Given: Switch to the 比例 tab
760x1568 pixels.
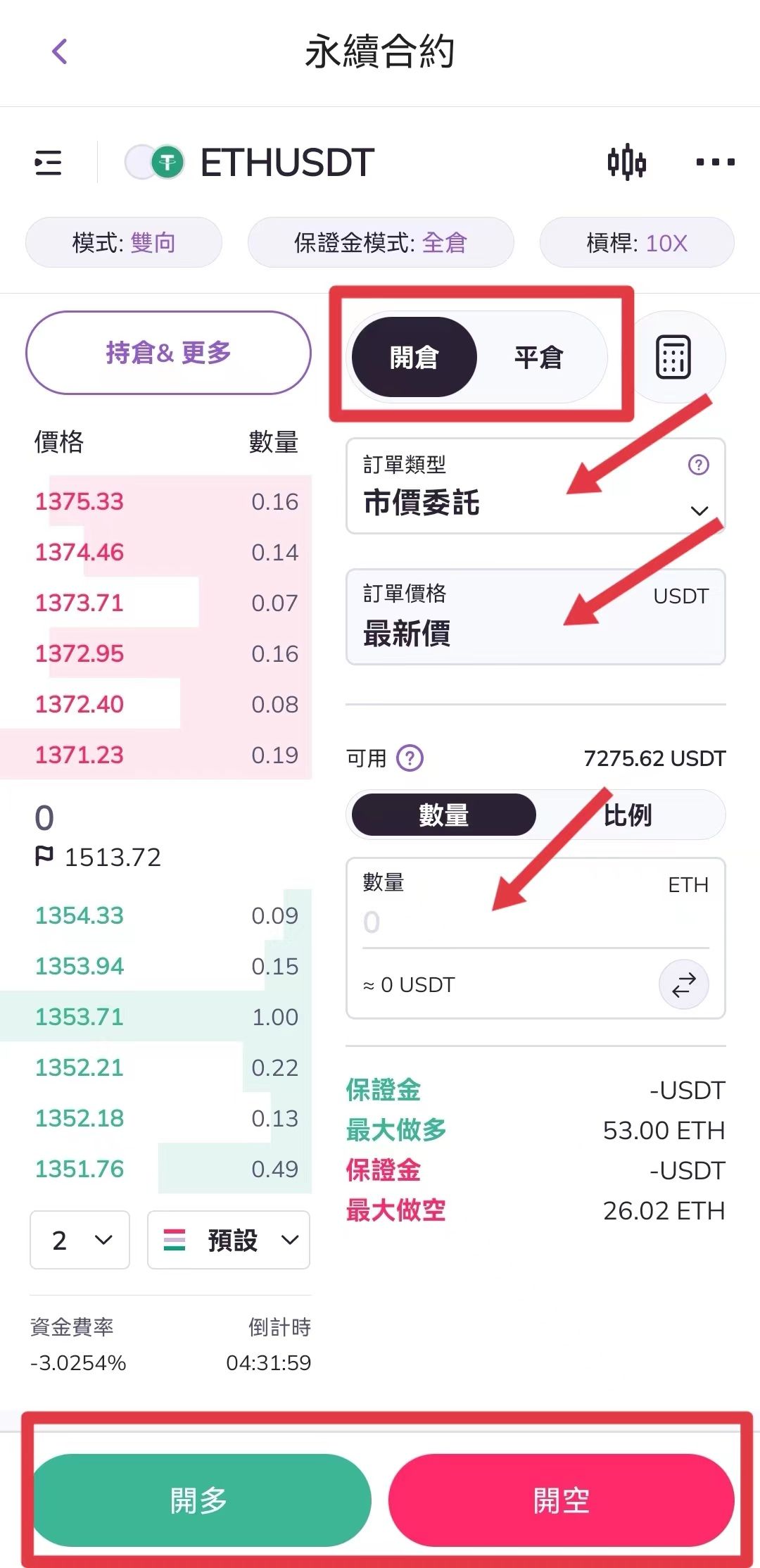Looking at the screenshot, I should pos(628,815).
